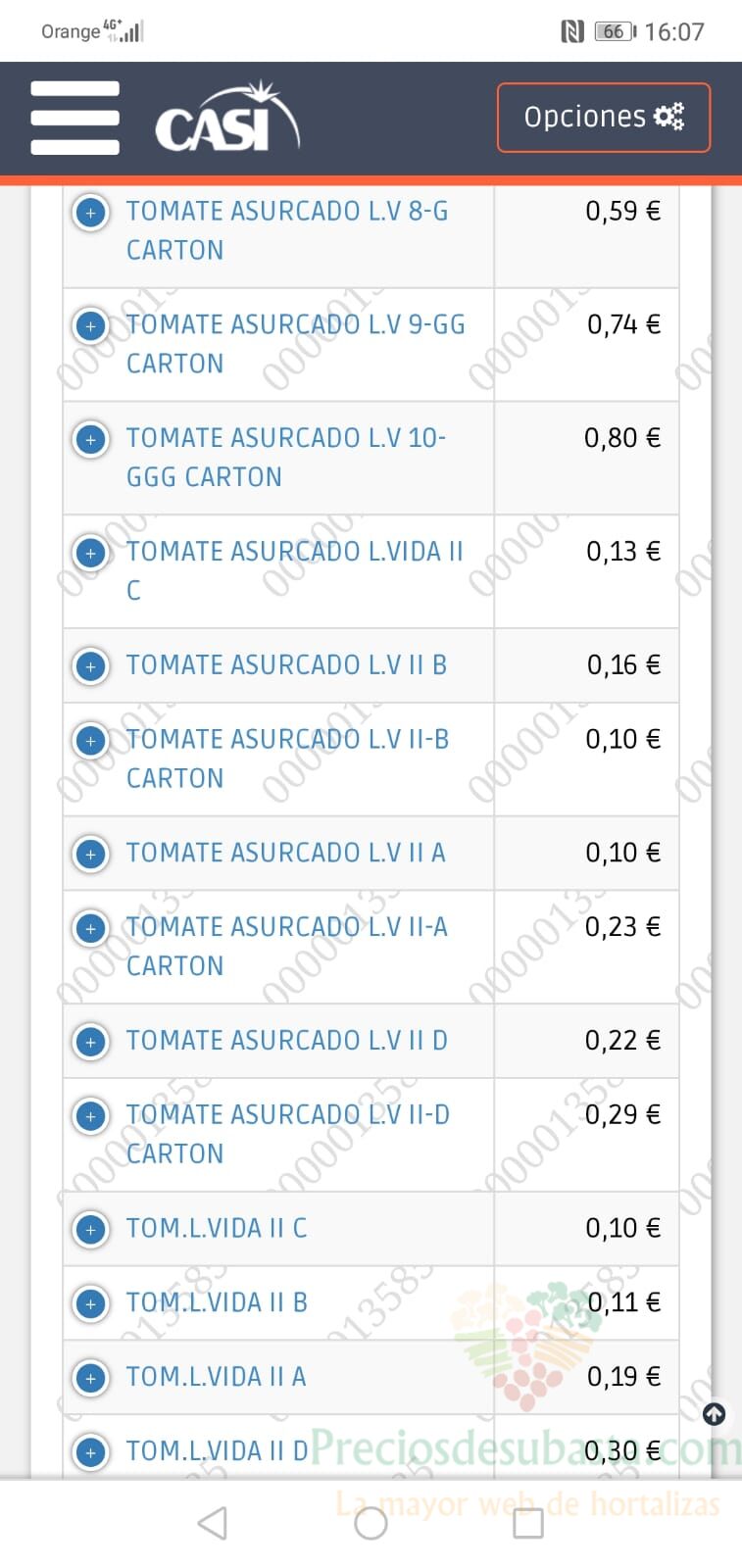Screen dimensions: 742x1568
Task: Tap the CASI logo to go home
Action: [x=227, y=118]
